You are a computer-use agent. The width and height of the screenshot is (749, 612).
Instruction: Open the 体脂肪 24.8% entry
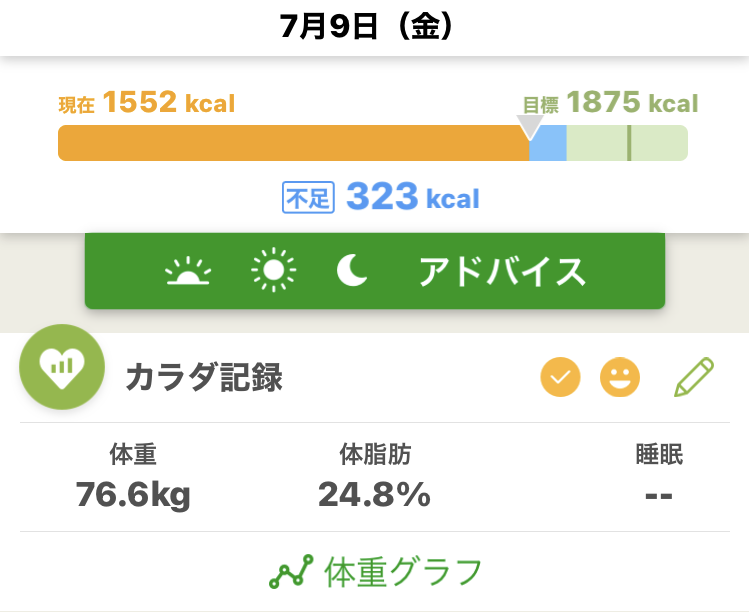pyautogui.click(x=375, y=477)
